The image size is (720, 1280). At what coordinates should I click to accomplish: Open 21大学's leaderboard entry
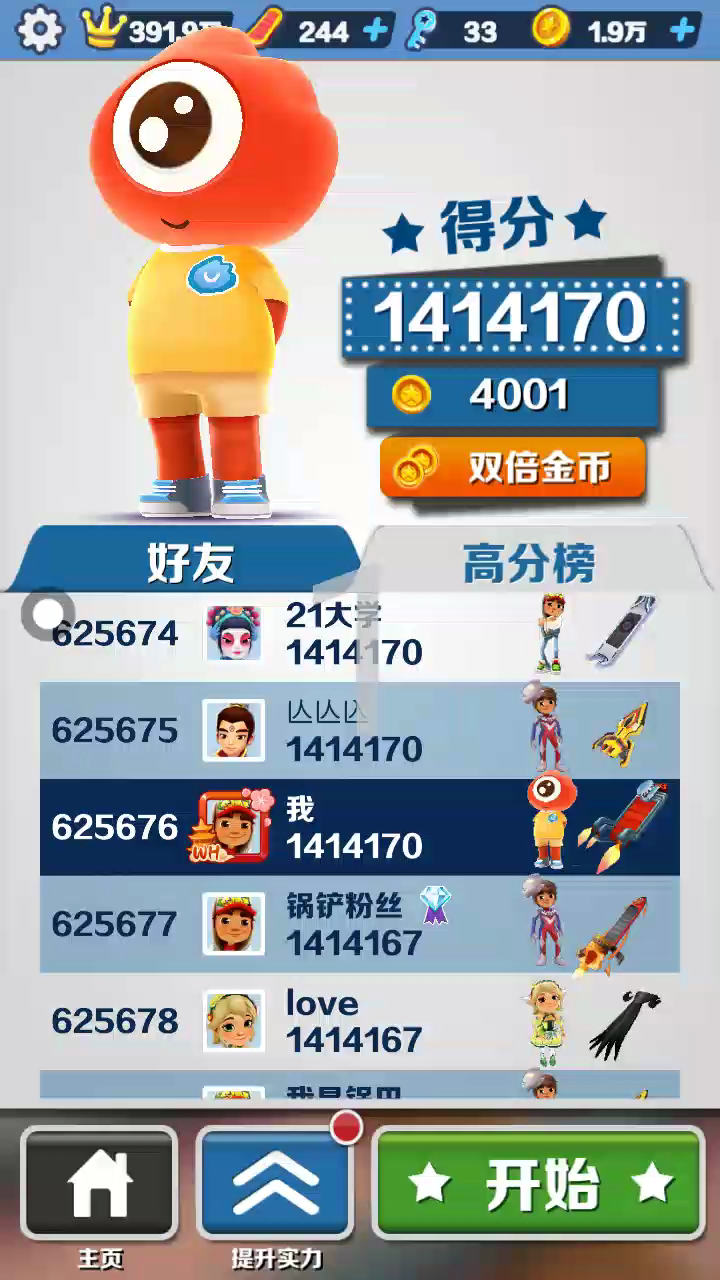tap(360, 634)
